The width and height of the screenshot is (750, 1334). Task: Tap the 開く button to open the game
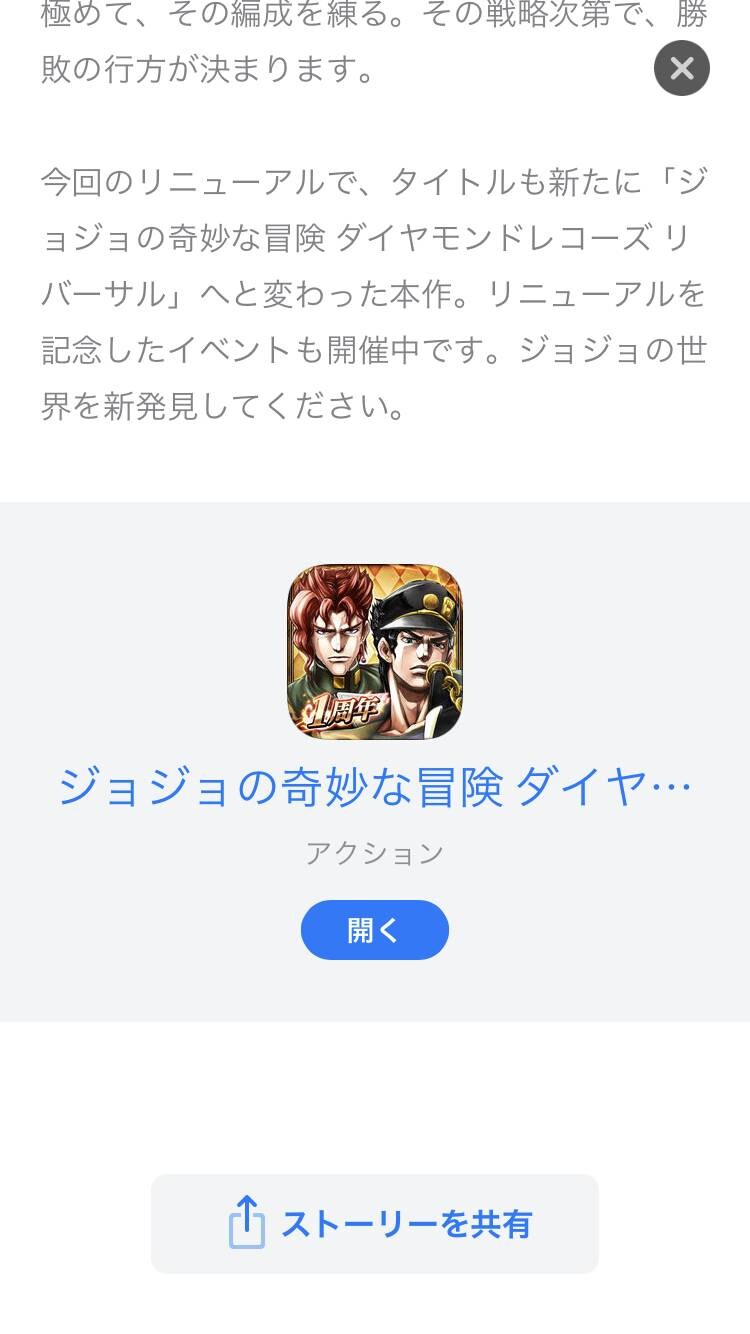pos(375,930)
